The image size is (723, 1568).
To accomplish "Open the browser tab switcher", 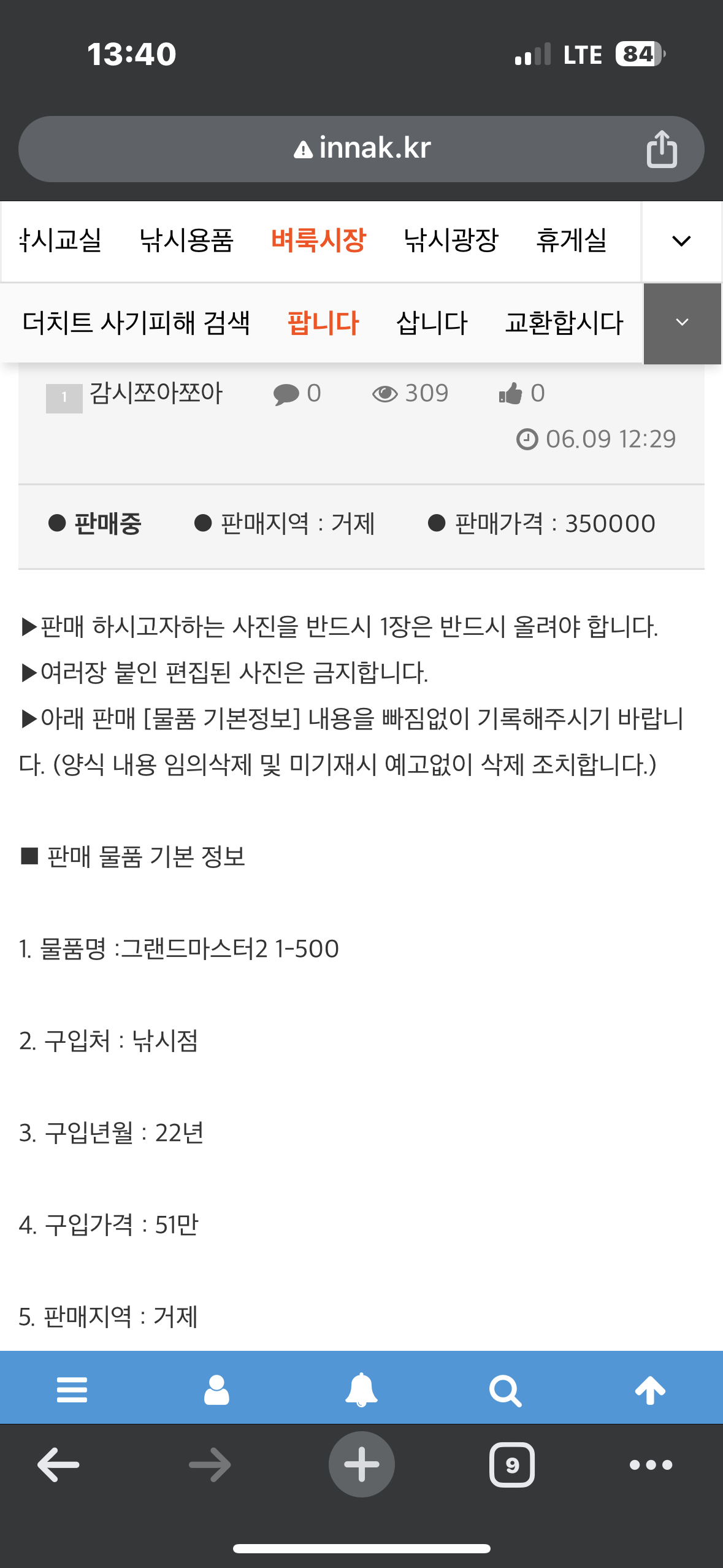I will point(511,1464).
